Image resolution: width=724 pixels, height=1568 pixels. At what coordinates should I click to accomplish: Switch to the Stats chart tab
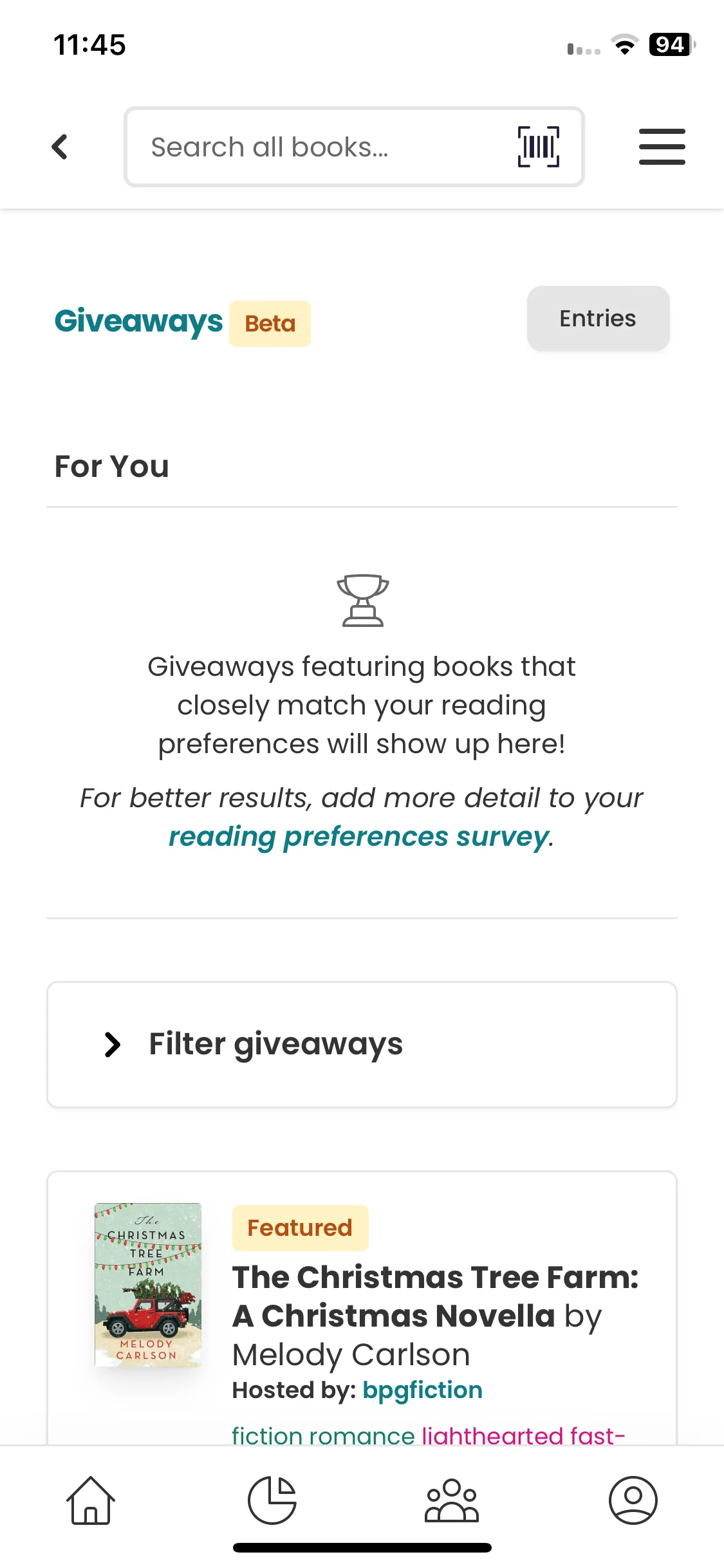tap(272, 1500)
